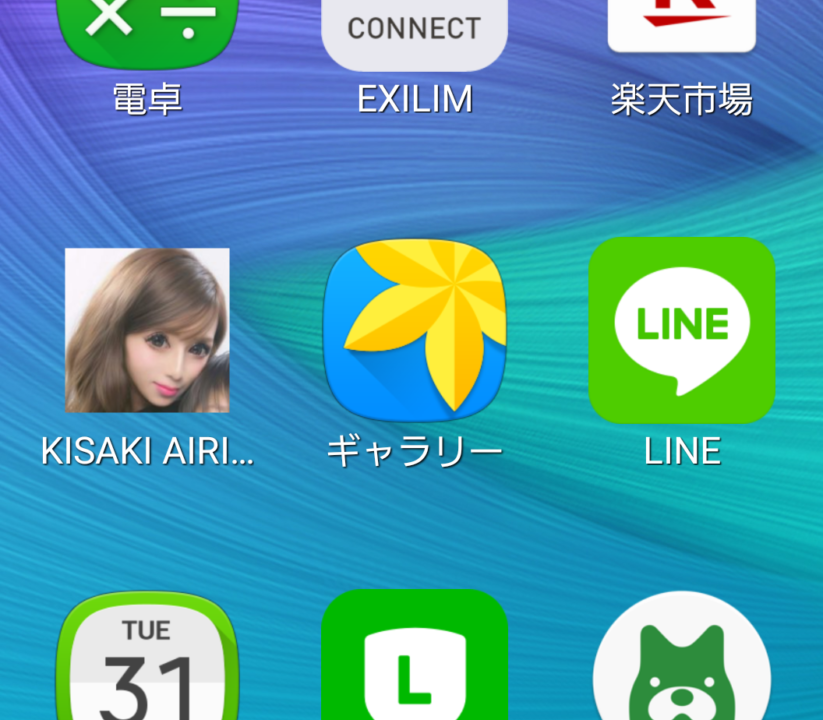Launch the LINE messenger app
The image size is (823, 720).
click(681, 331)
